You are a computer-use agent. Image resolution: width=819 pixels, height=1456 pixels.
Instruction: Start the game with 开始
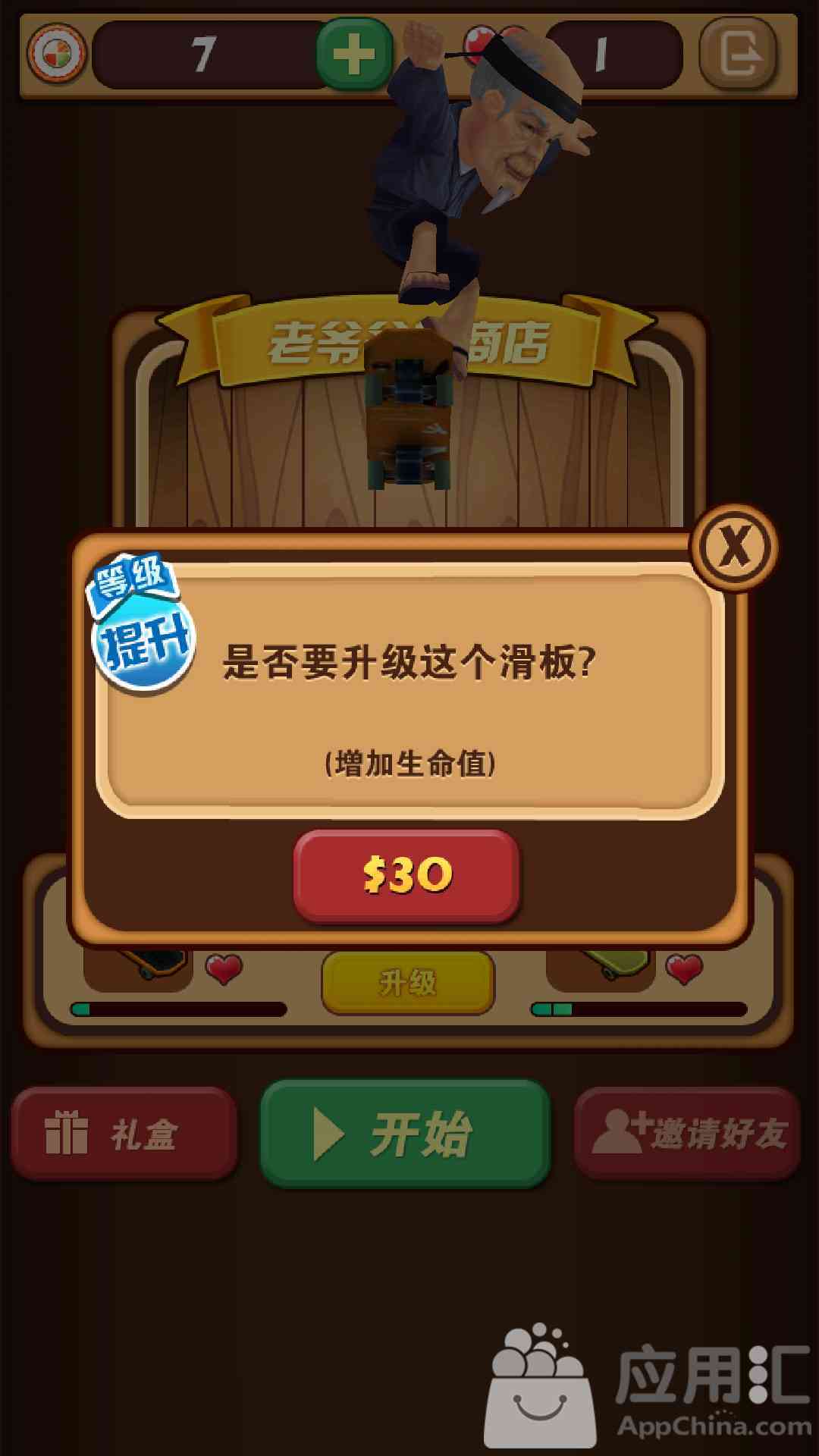tap(405, 1134)
